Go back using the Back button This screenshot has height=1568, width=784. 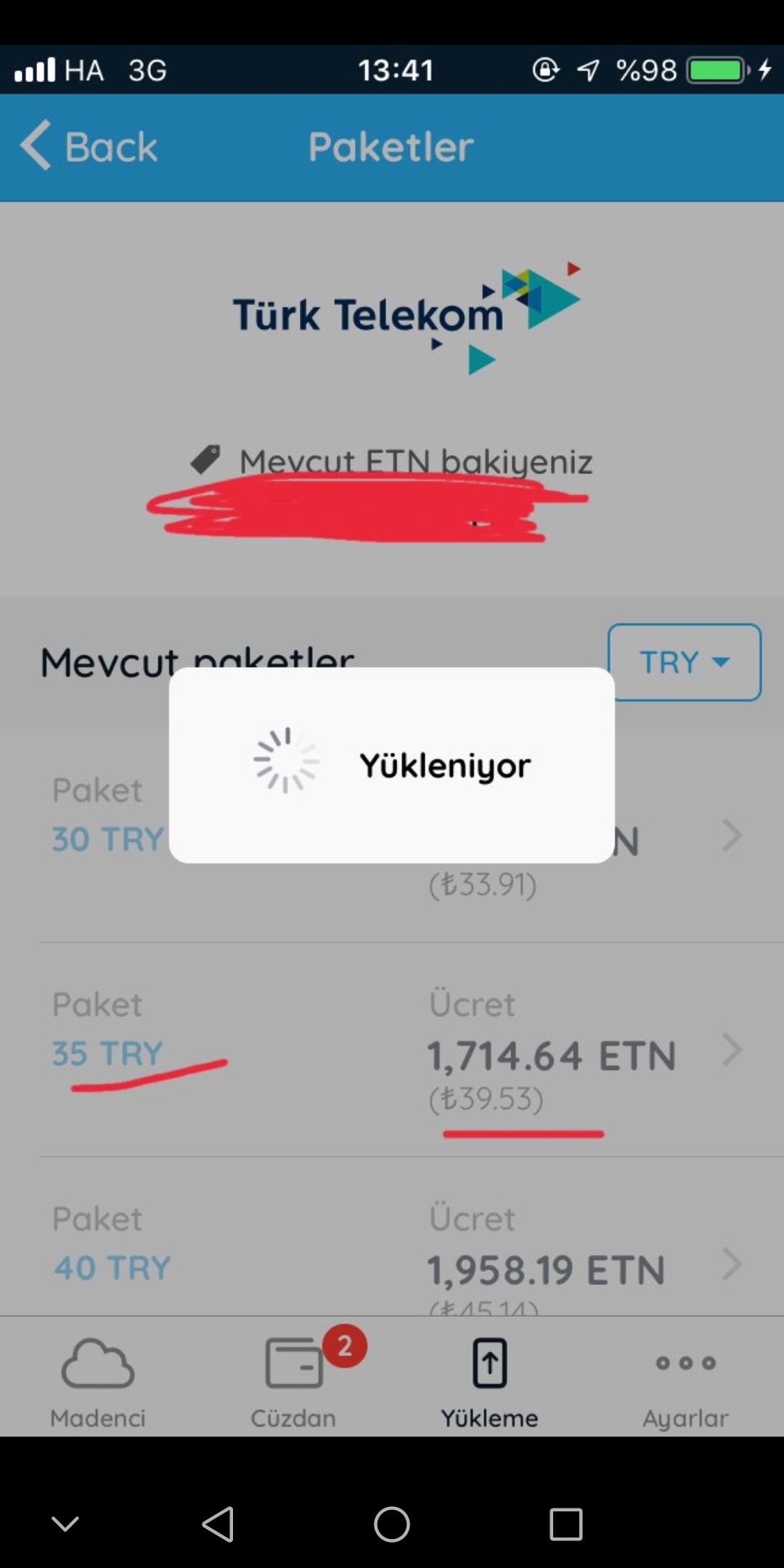pos(89,147)
